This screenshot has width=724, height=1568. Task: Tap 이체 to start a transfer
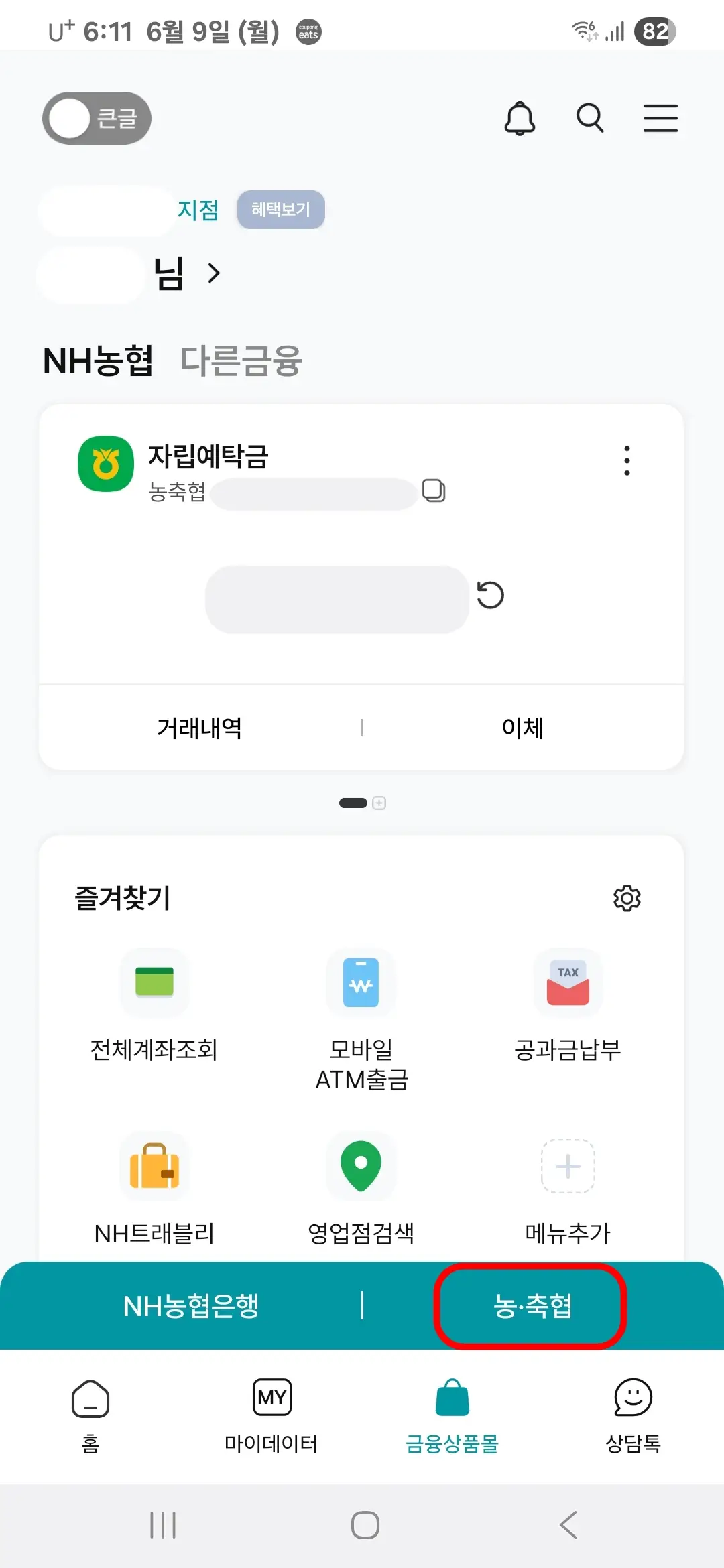tap(522, 728)
